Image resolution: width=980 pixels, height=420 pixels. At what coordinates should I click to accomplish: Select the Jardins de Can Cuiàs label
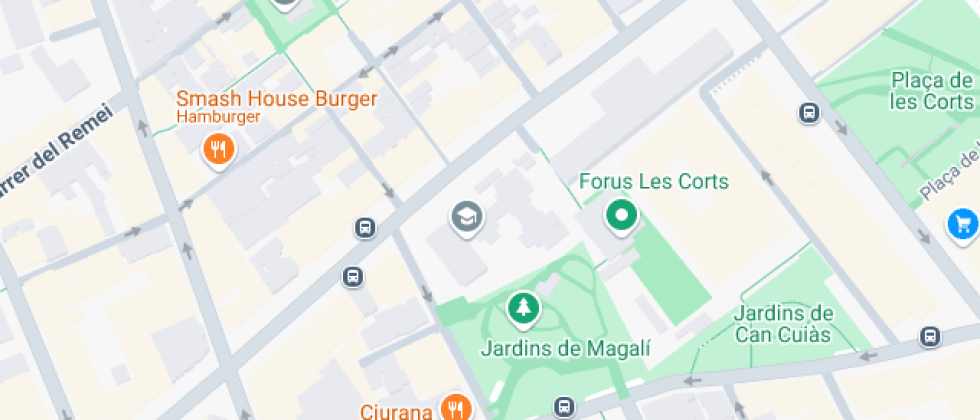783,323
